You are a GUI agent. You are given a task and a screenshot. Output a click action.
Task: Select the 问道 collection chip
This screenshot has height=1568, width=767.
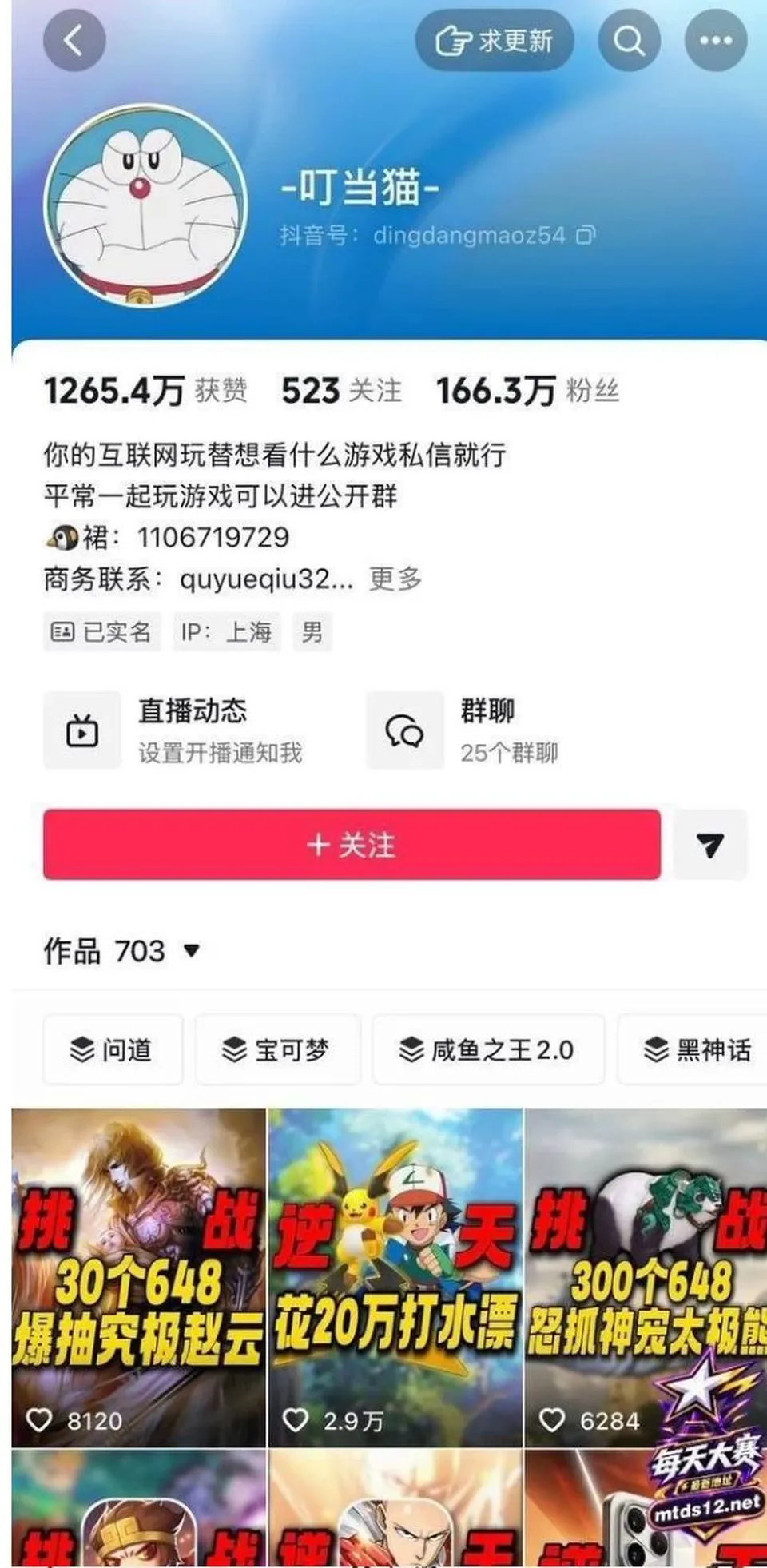[113, 1049]
